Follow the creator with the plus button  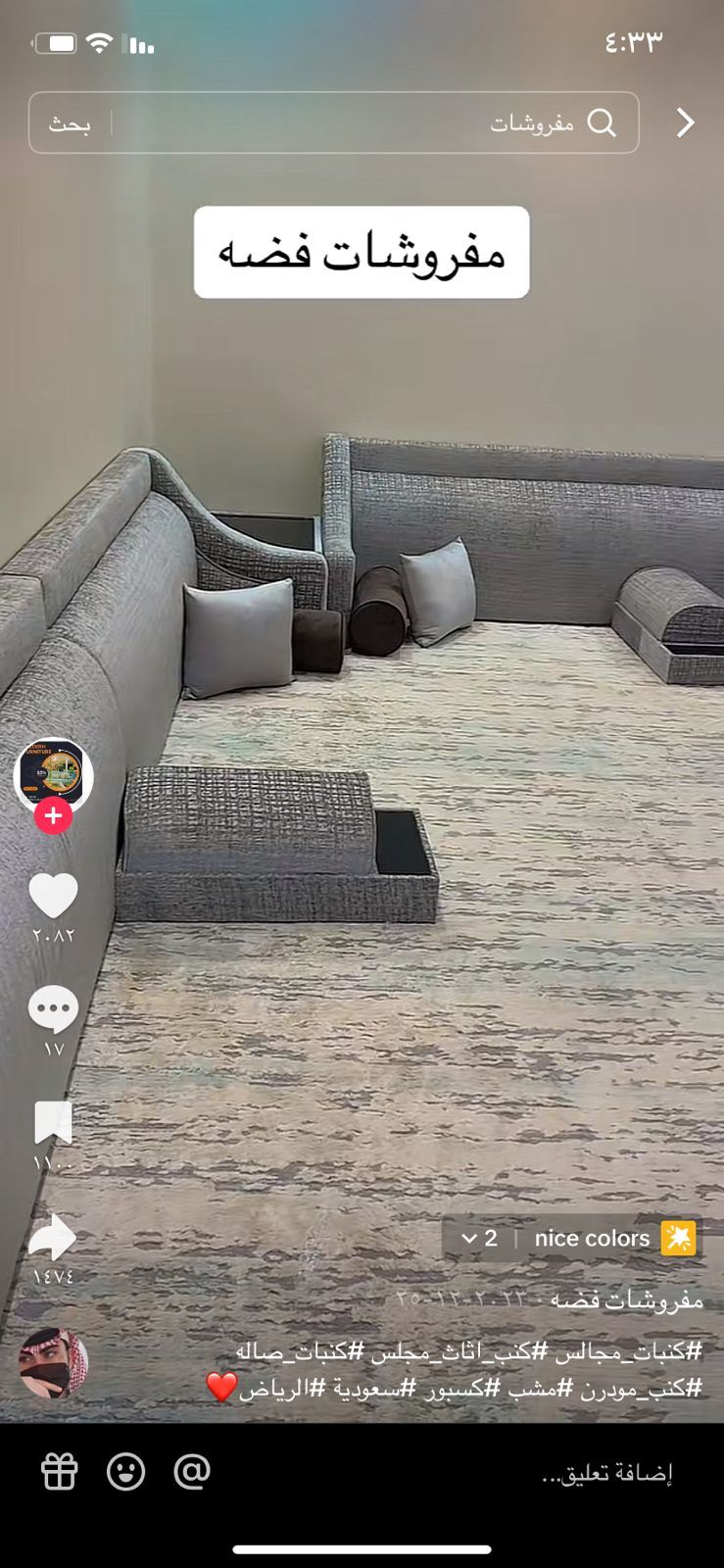click(x=53, y=815)
